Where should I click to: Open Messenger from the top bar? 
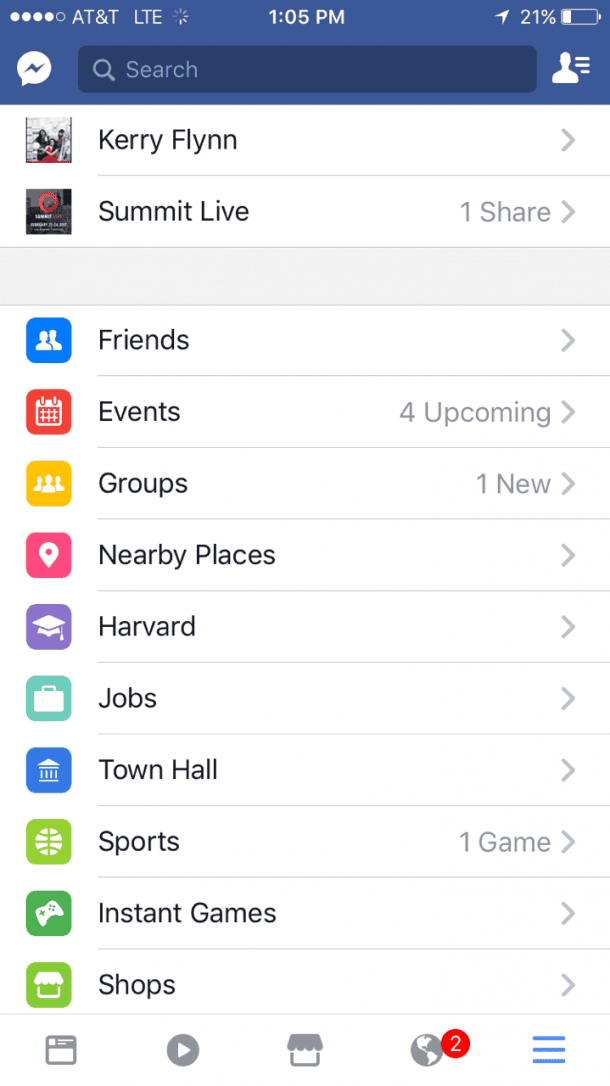34,69
